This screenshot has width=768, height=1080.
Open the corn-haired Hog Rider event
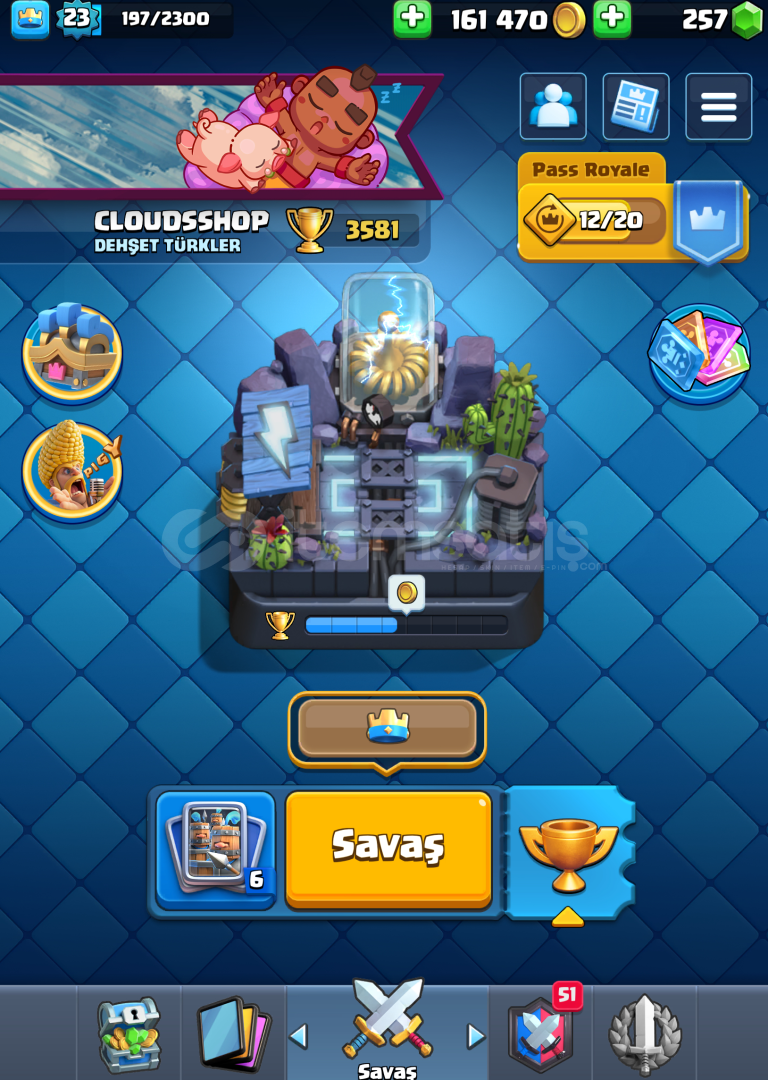pos(72,472)
